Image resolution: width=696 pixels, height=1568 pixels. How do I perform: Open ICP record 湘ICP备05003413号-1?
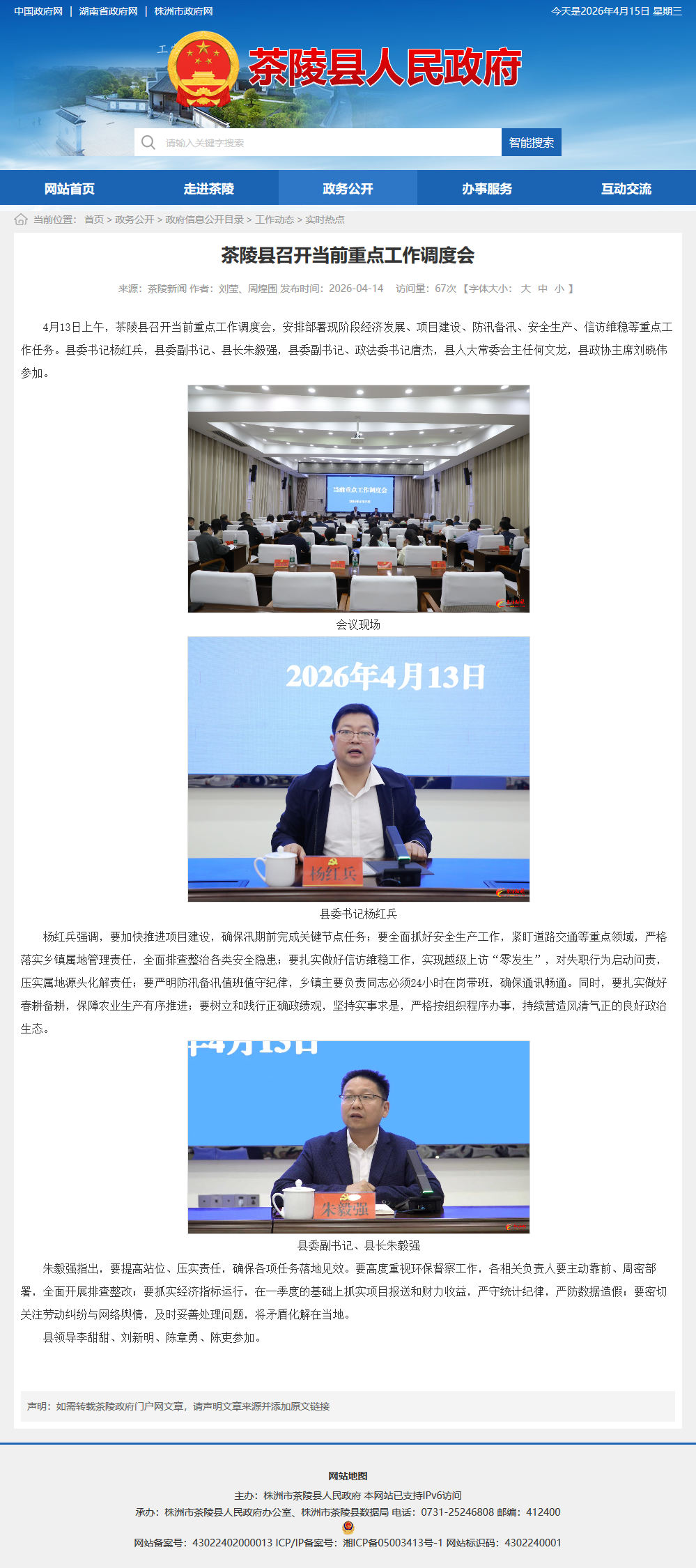tap(393, 1543)
